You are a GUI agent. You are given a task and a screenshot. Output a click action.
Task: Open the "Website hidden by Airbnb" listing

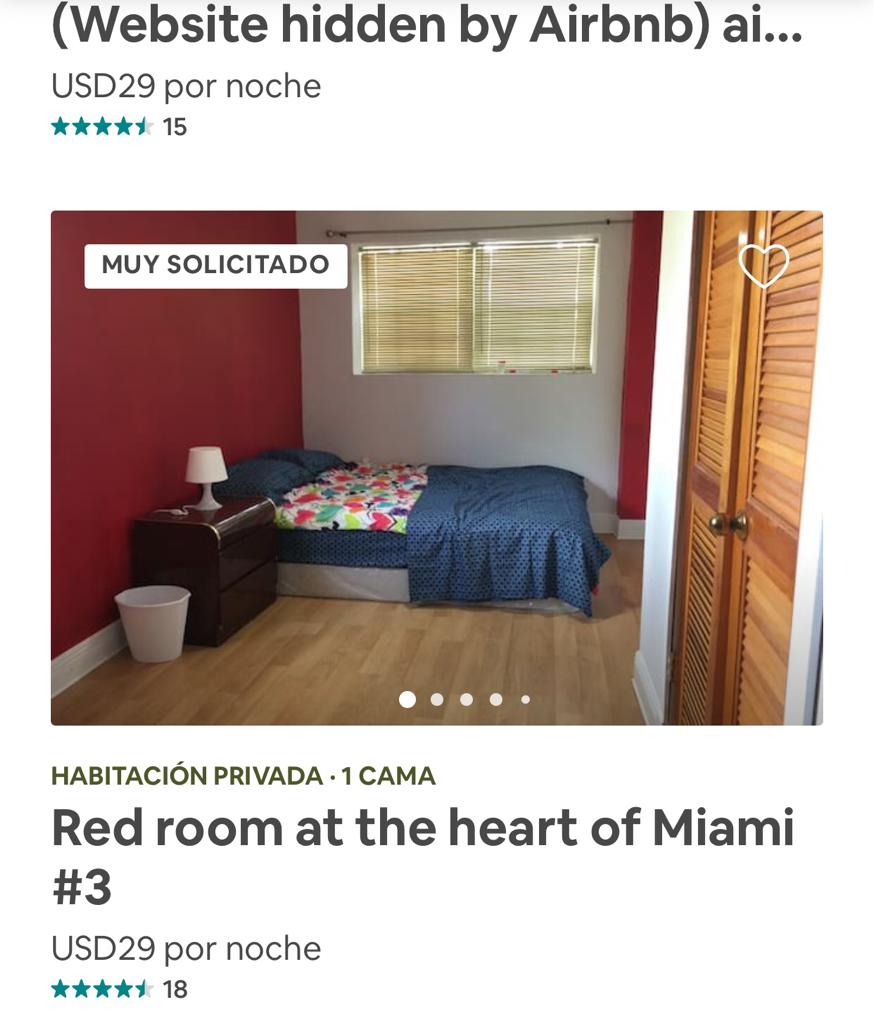(x=426, y=27)
